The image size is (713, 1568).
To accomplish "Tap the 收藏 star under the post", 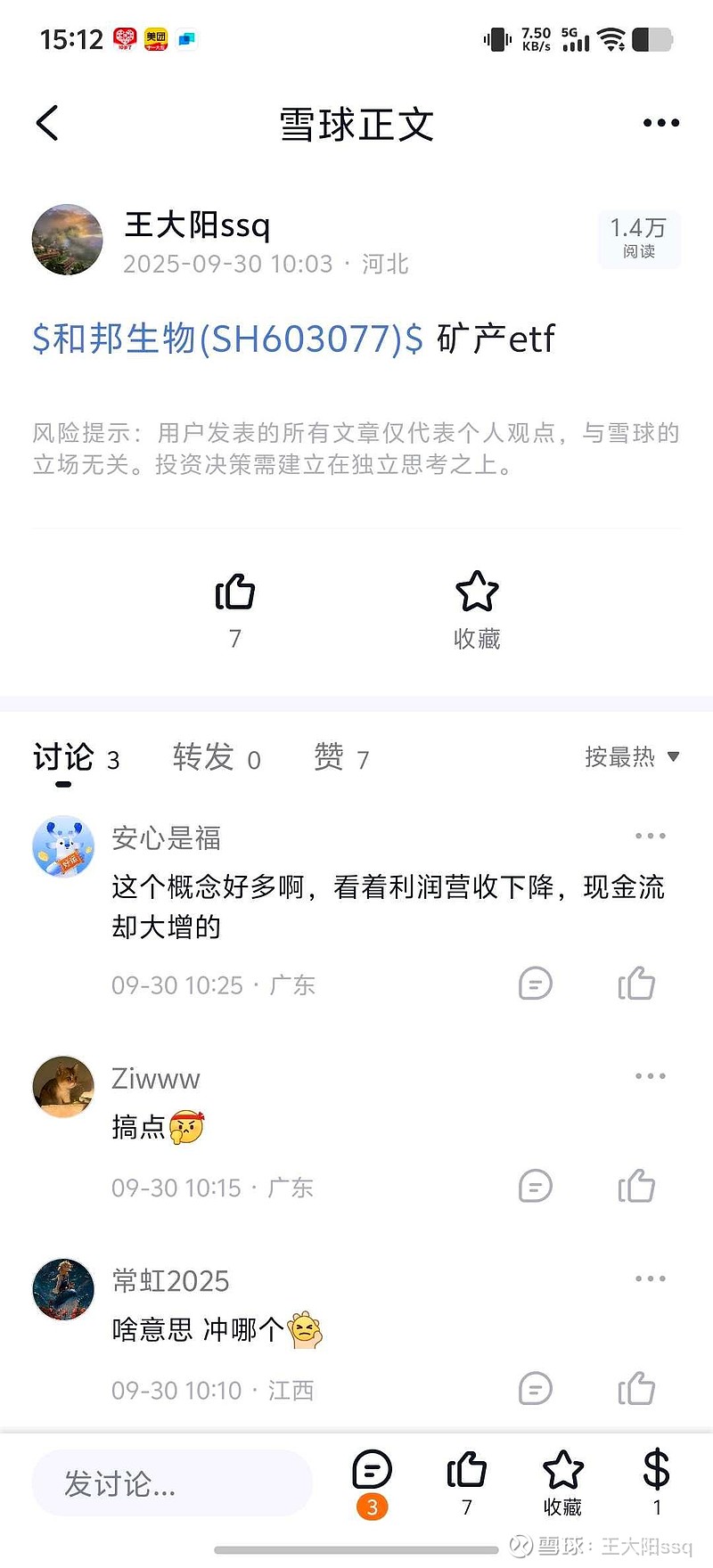I will point(477,593).
